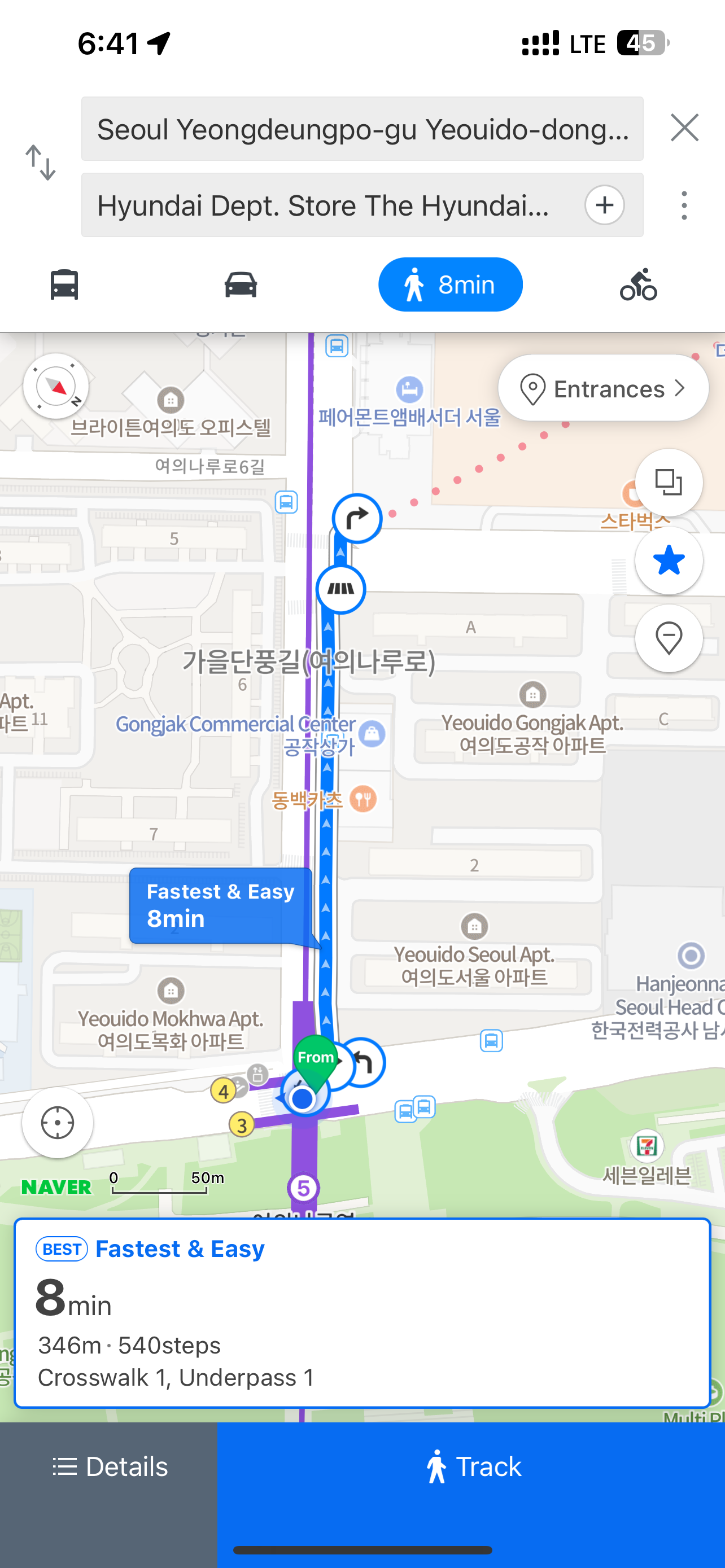Tap the Gongjak Commercial Center place marker
Viewport: 725px width, 1568px height.
pos(372,733)
